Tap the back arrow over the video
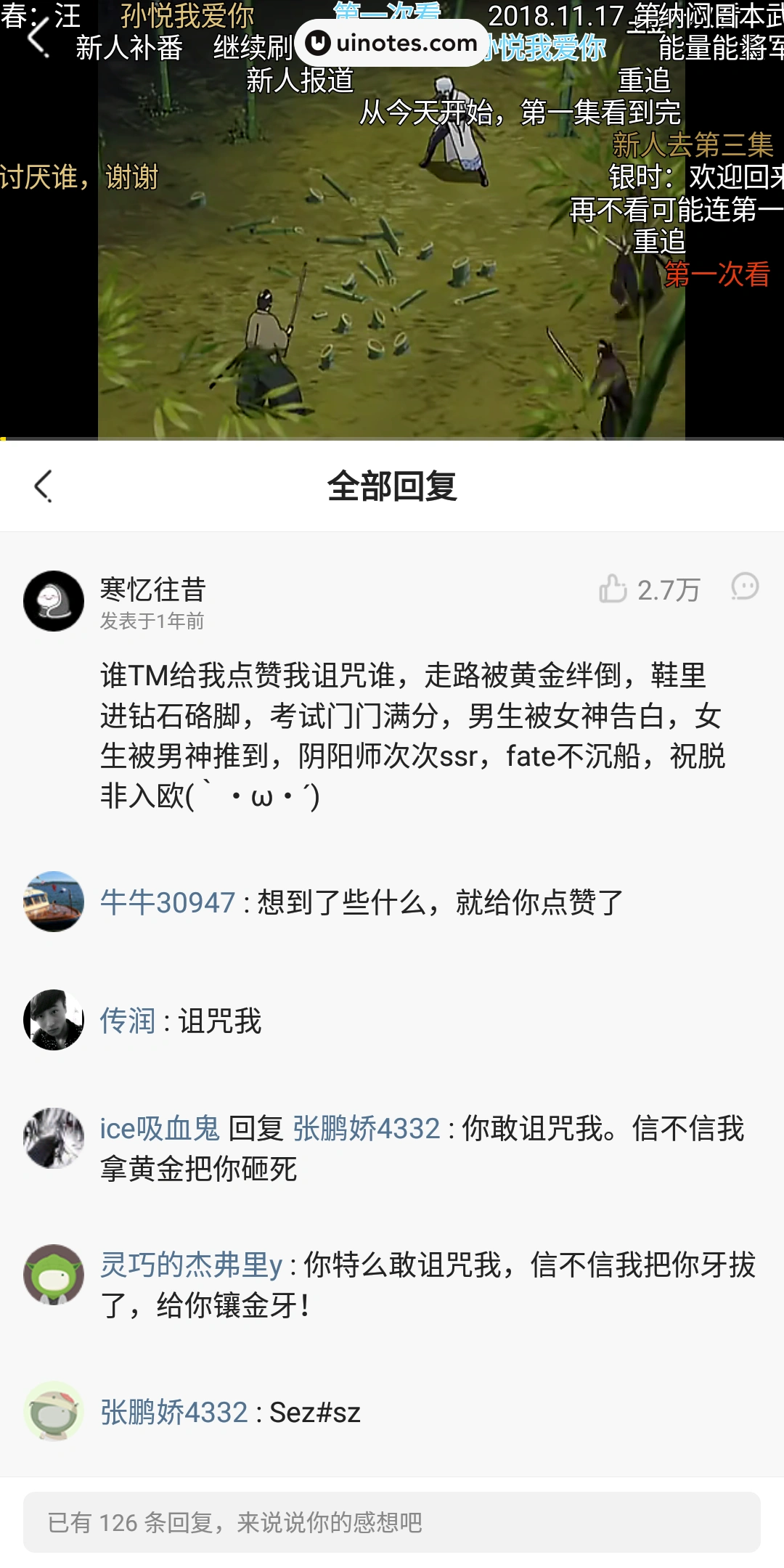The width and height of the screenshot is (784, 1568). pyautogui.click(x=38, y=36)
